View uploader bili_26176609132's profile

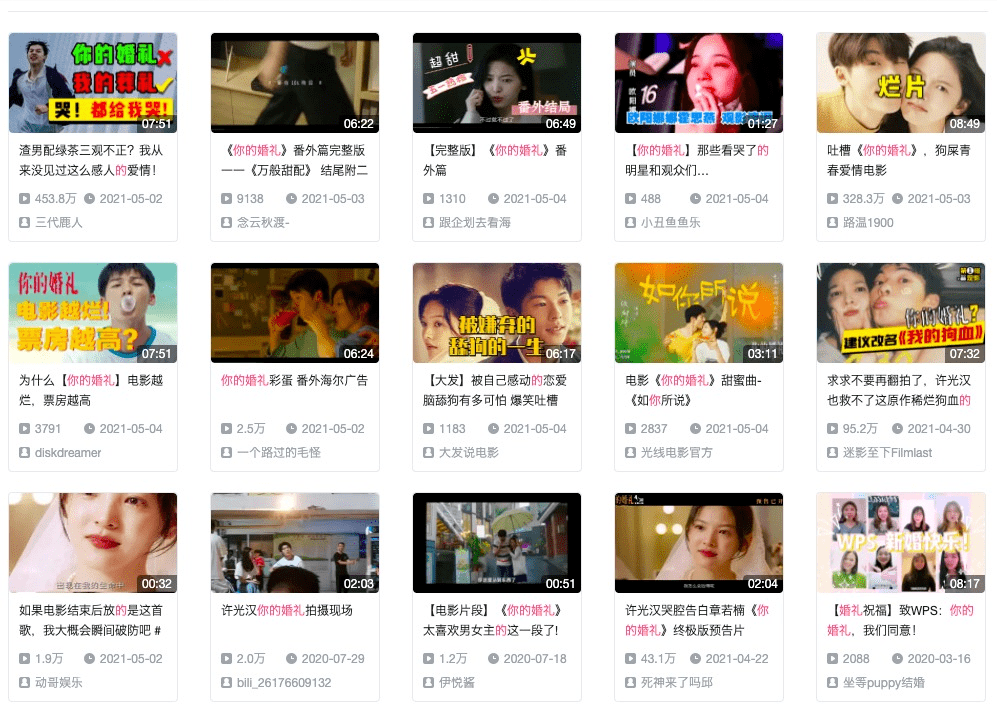pos(284,682)
